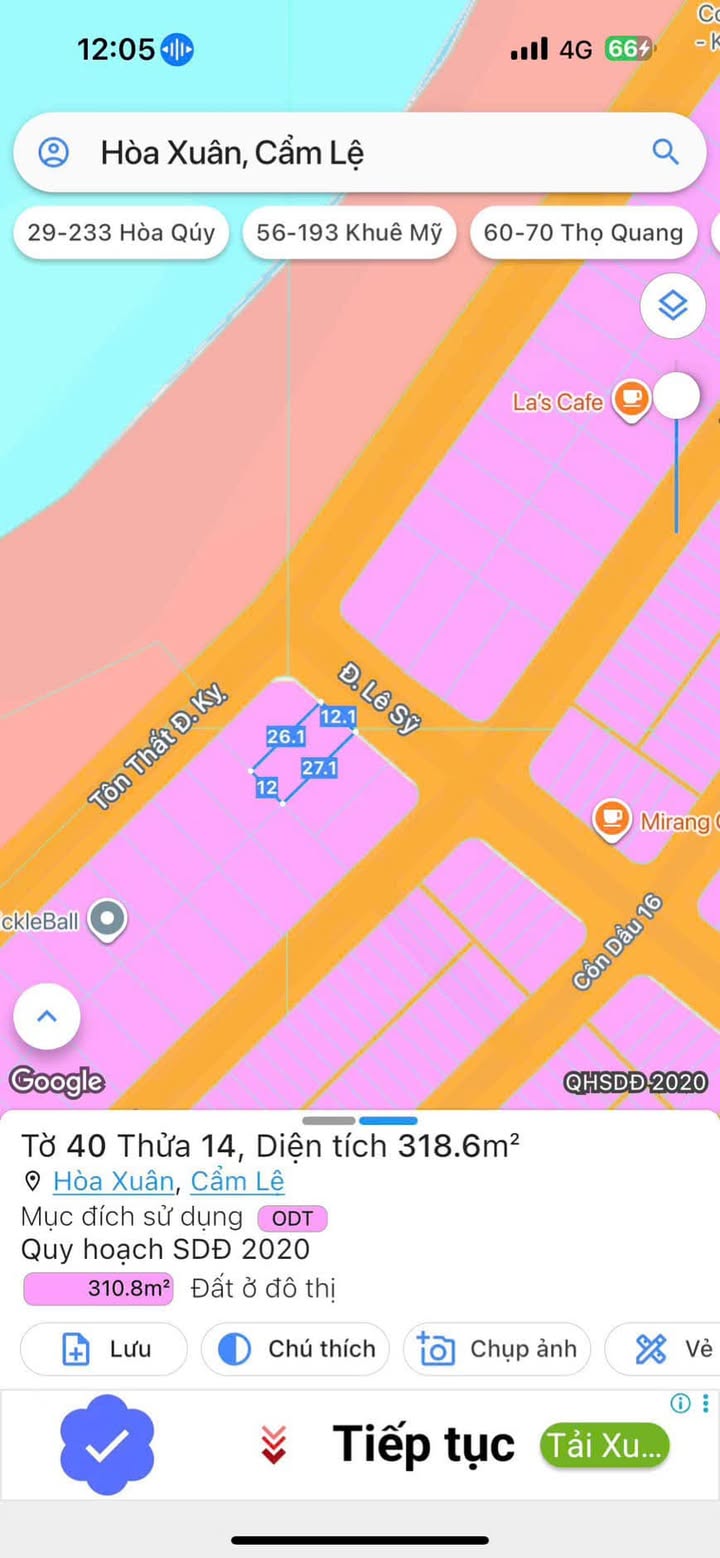Screen dimensions: 720x1558
Task: Follow the Hòa Xuân link
Action: (x=113, y=1181)
